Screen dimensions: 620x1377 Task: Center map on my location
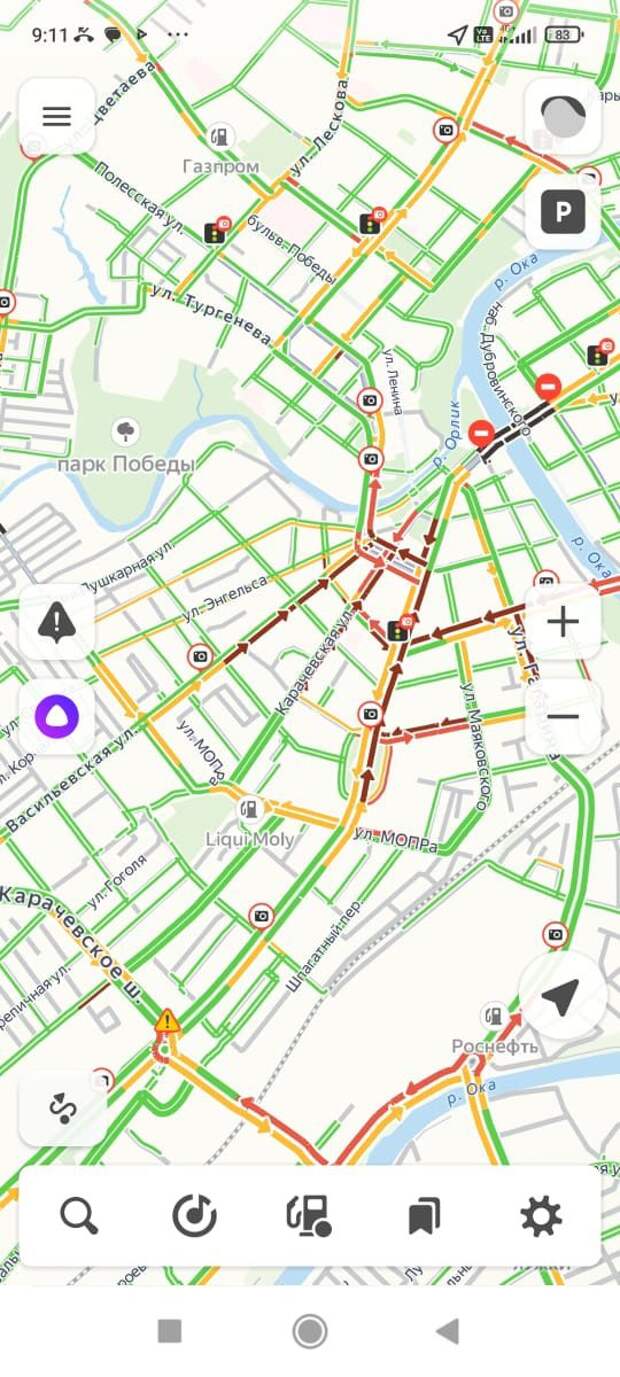coord(561,995)
